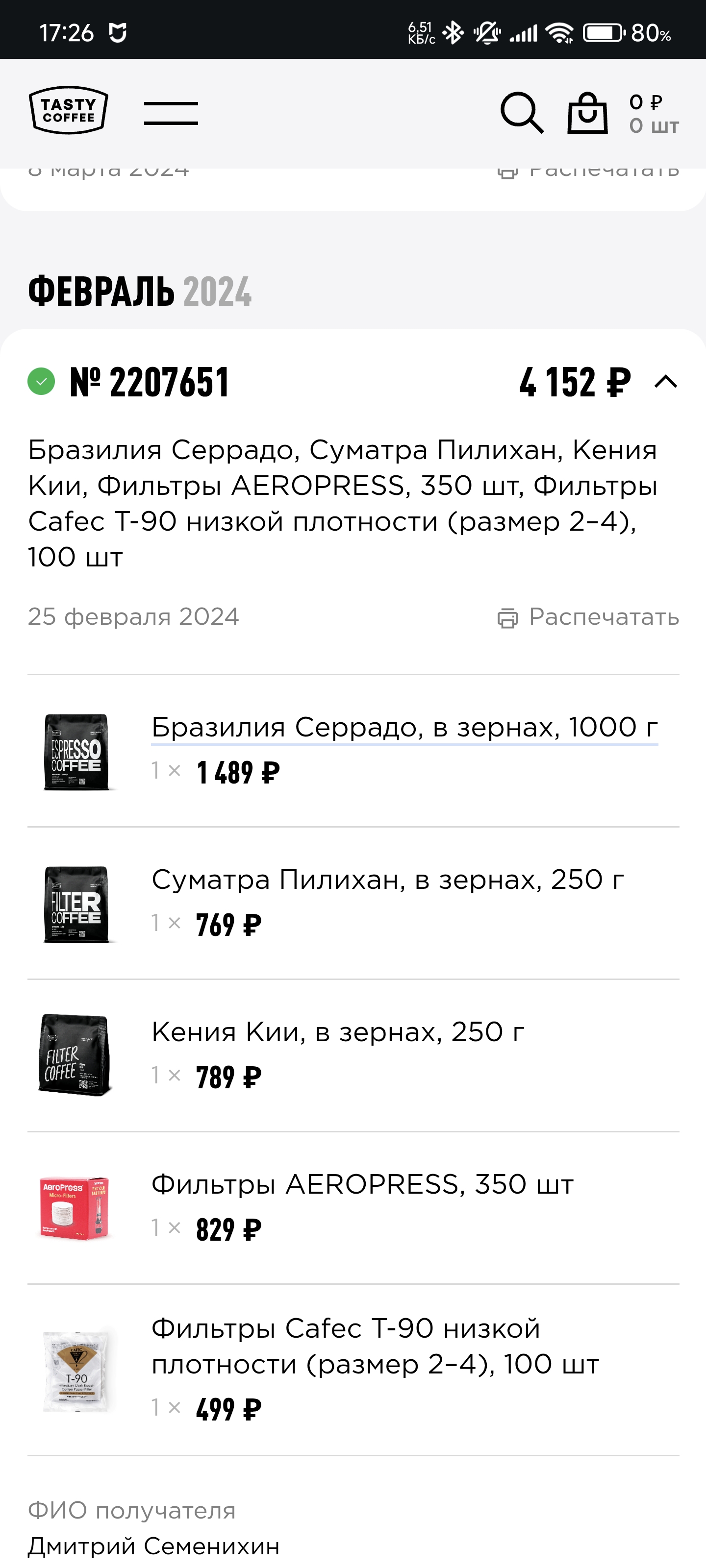Open Фильтры AEROPRESS, 350 шт product
706x1568 pixels.
pyautogui.click(x=362, y=1184)
